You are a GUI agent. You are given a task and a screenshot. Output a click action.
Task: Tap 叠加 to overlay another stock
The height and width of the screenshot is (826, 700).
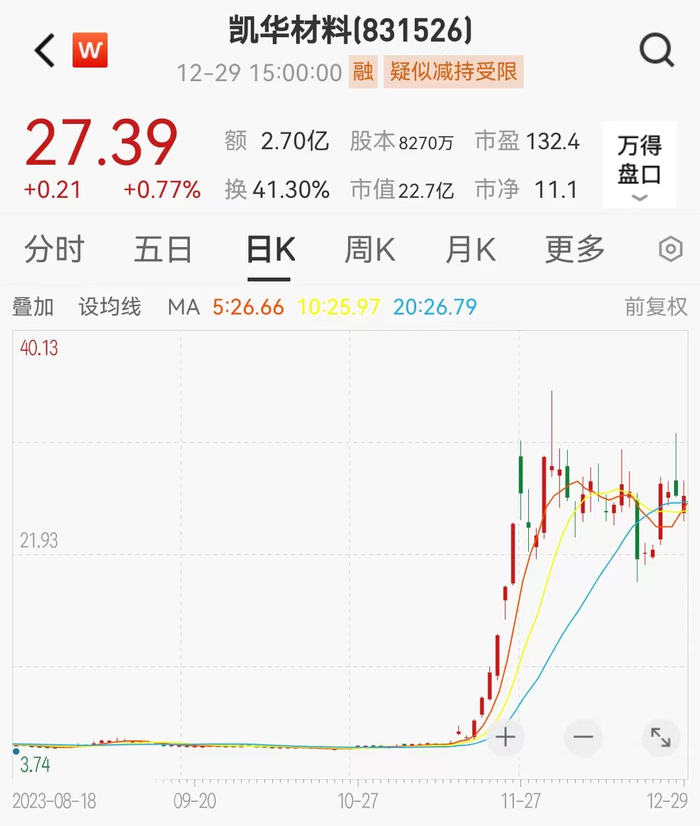point(33,307)
